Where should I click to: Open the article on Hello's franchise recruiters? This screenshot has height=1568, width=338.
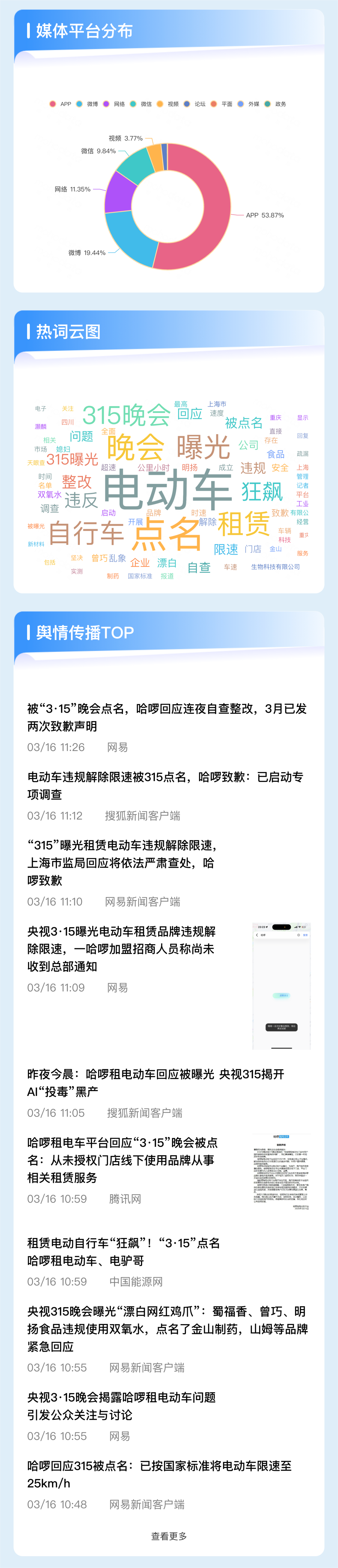click(122, 948)
